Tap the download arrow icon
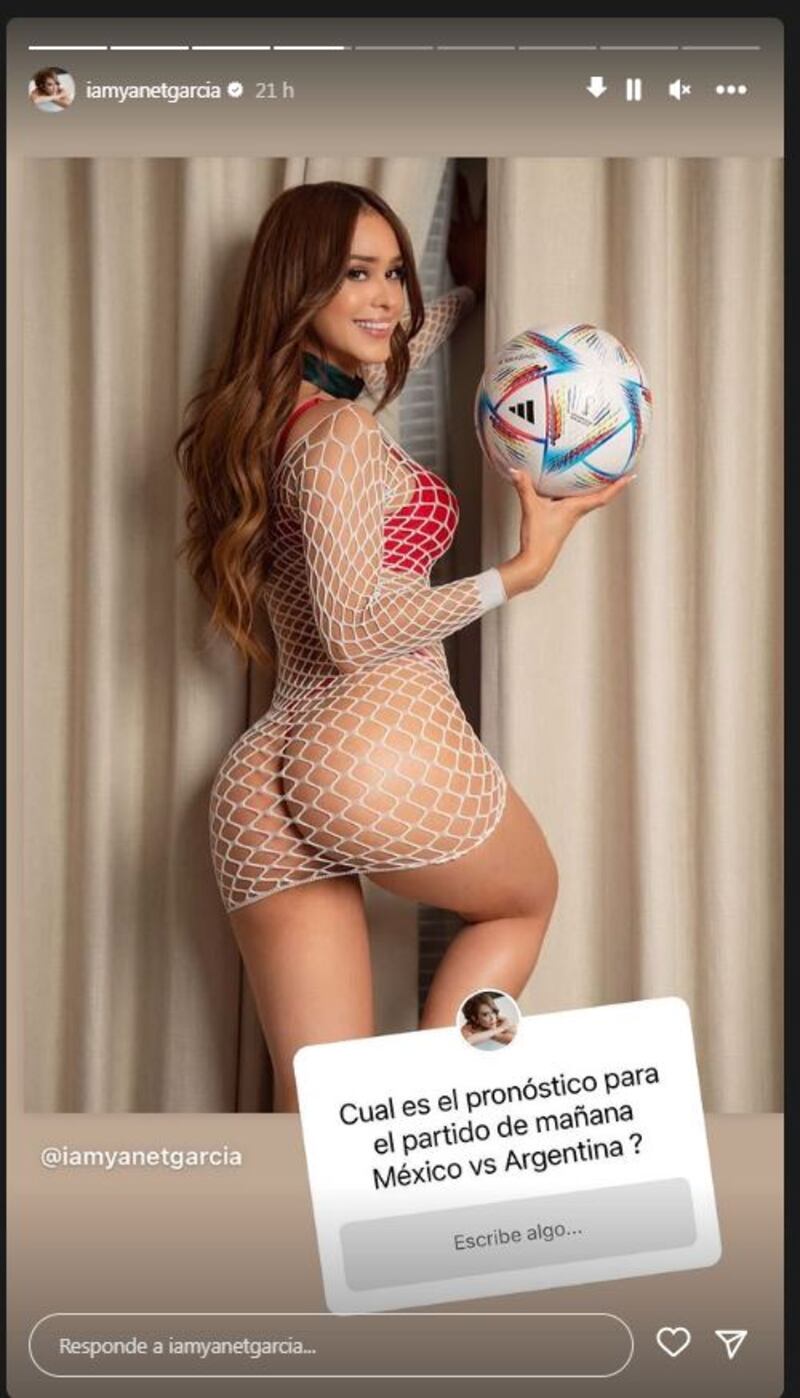 596,88
